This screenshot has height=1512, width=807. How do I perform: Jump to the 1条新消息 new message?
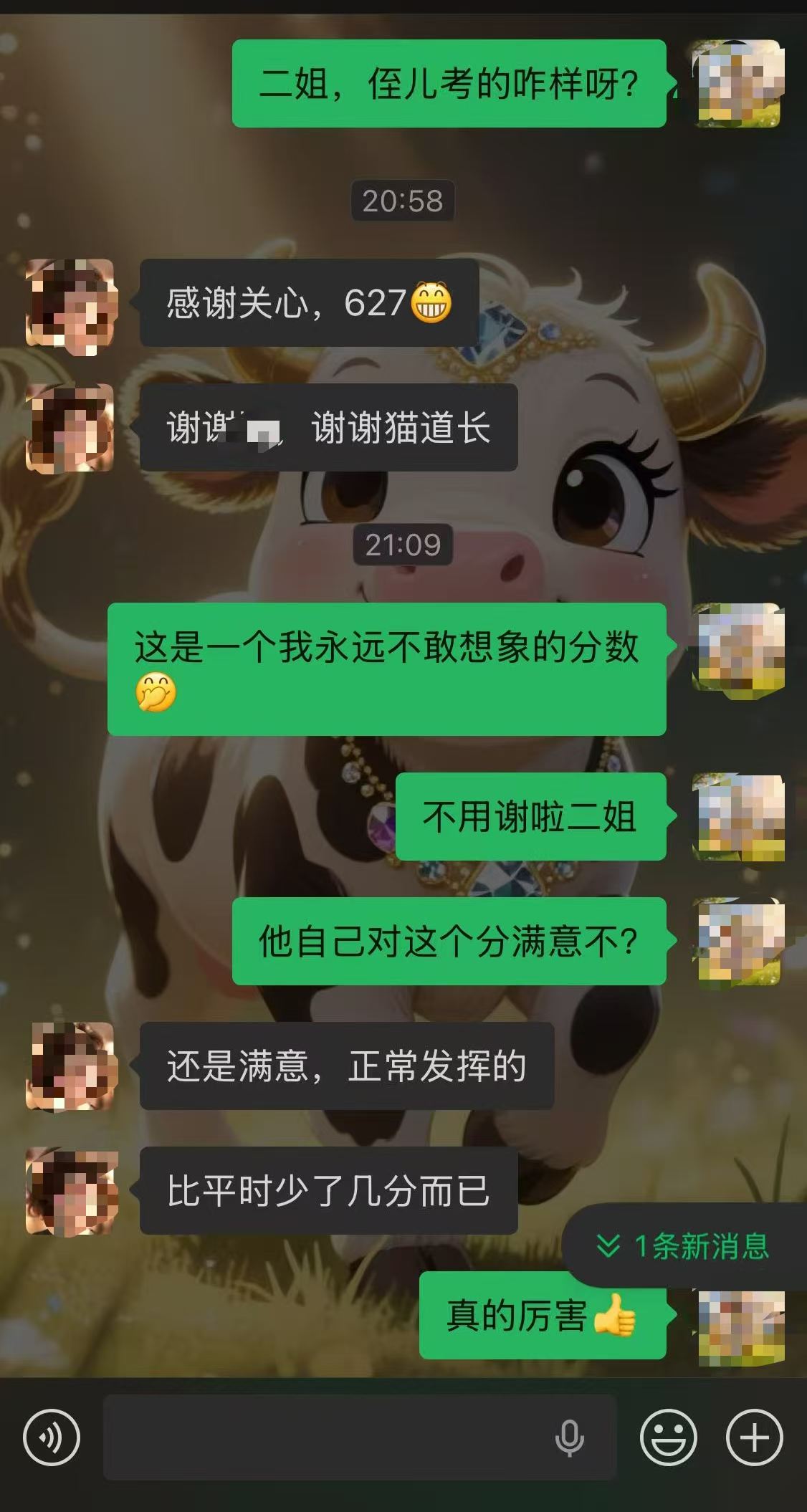tap(684, 1246)
